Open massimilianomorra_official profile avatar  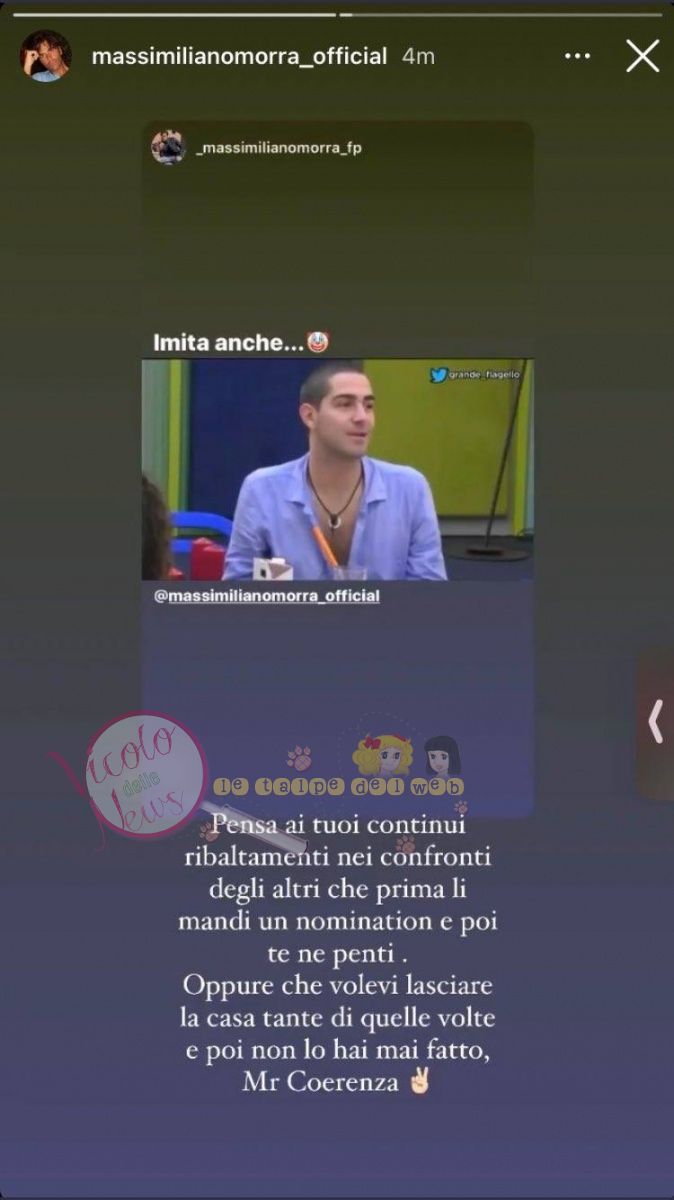coord(45,57)
